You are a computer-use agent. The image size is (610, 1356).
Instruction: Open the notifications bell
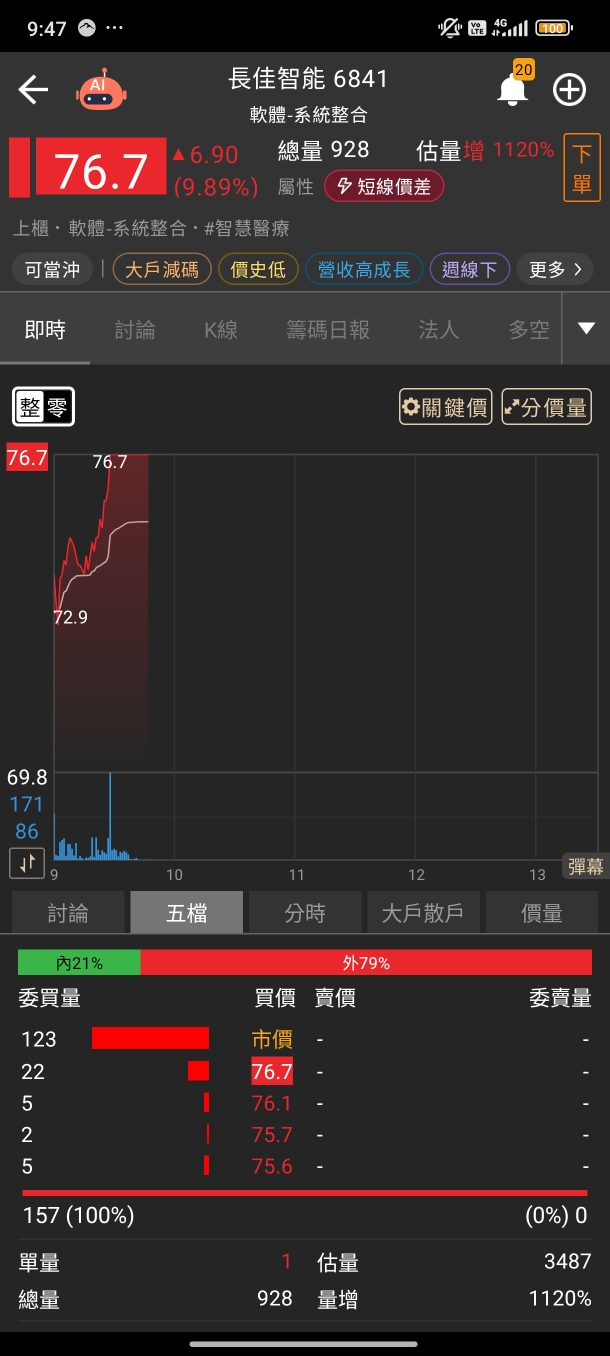(512, 90)
